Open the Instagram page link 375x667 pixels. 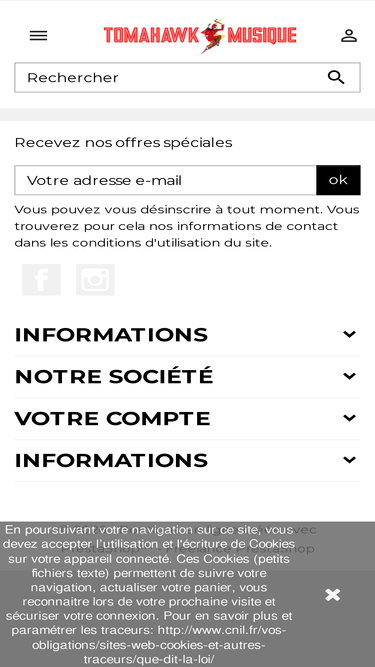pos(95,280)
